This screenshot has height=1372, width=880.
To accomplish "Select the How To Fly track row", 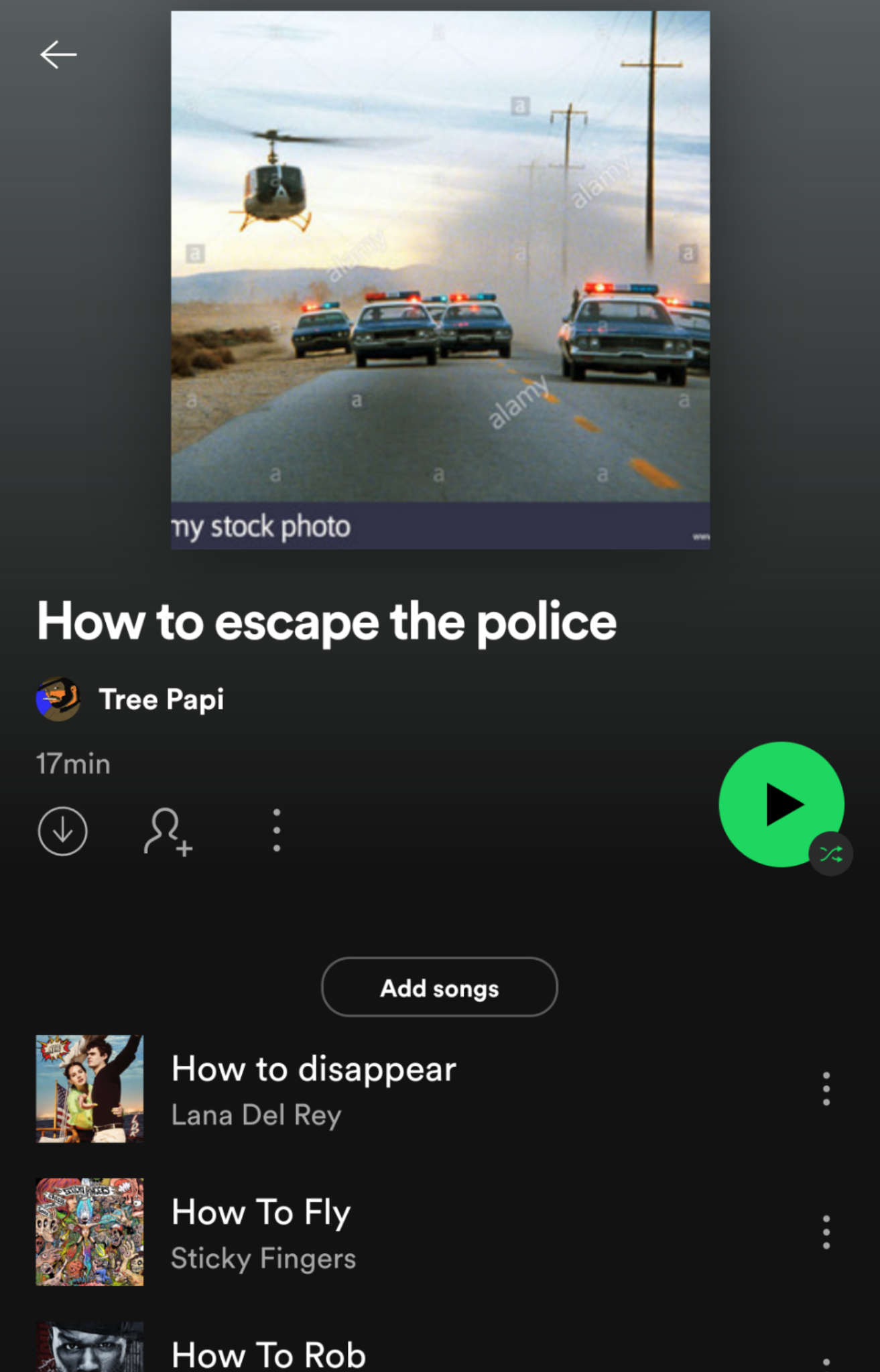I will point(402,1233).
